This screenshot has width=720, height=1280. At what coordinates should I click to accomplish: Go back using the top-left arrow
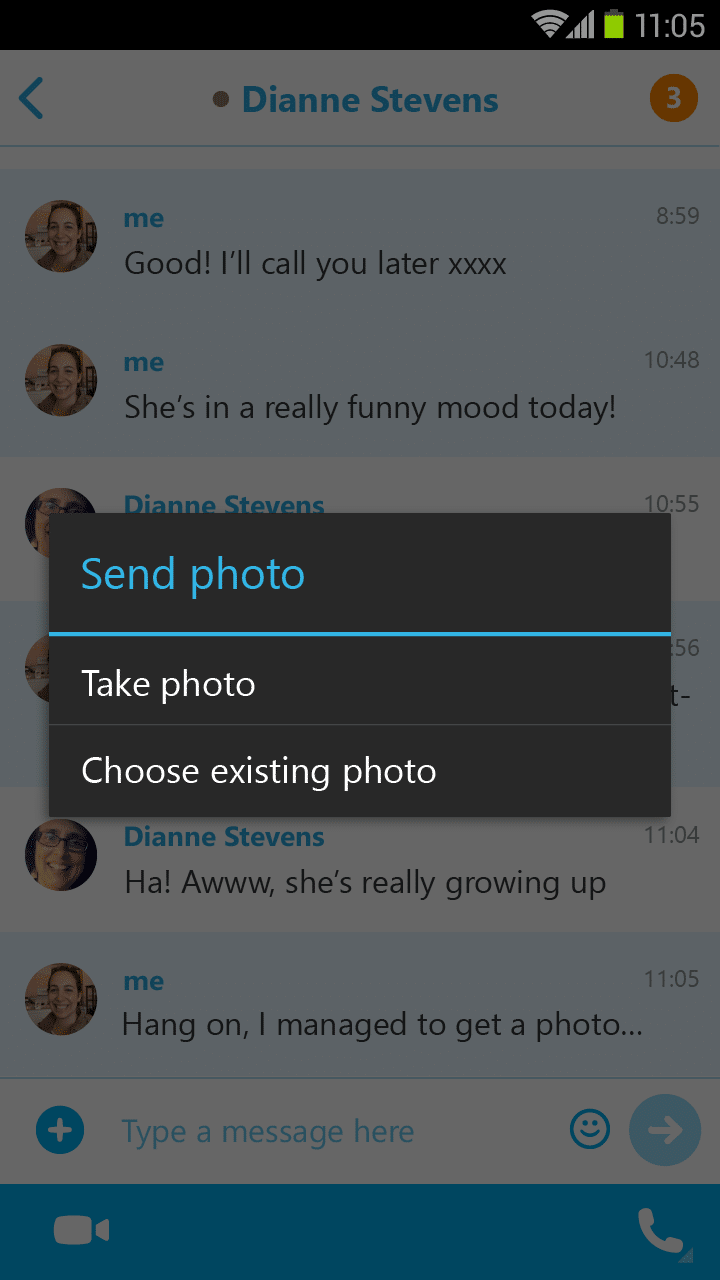(x=32, y=100)
